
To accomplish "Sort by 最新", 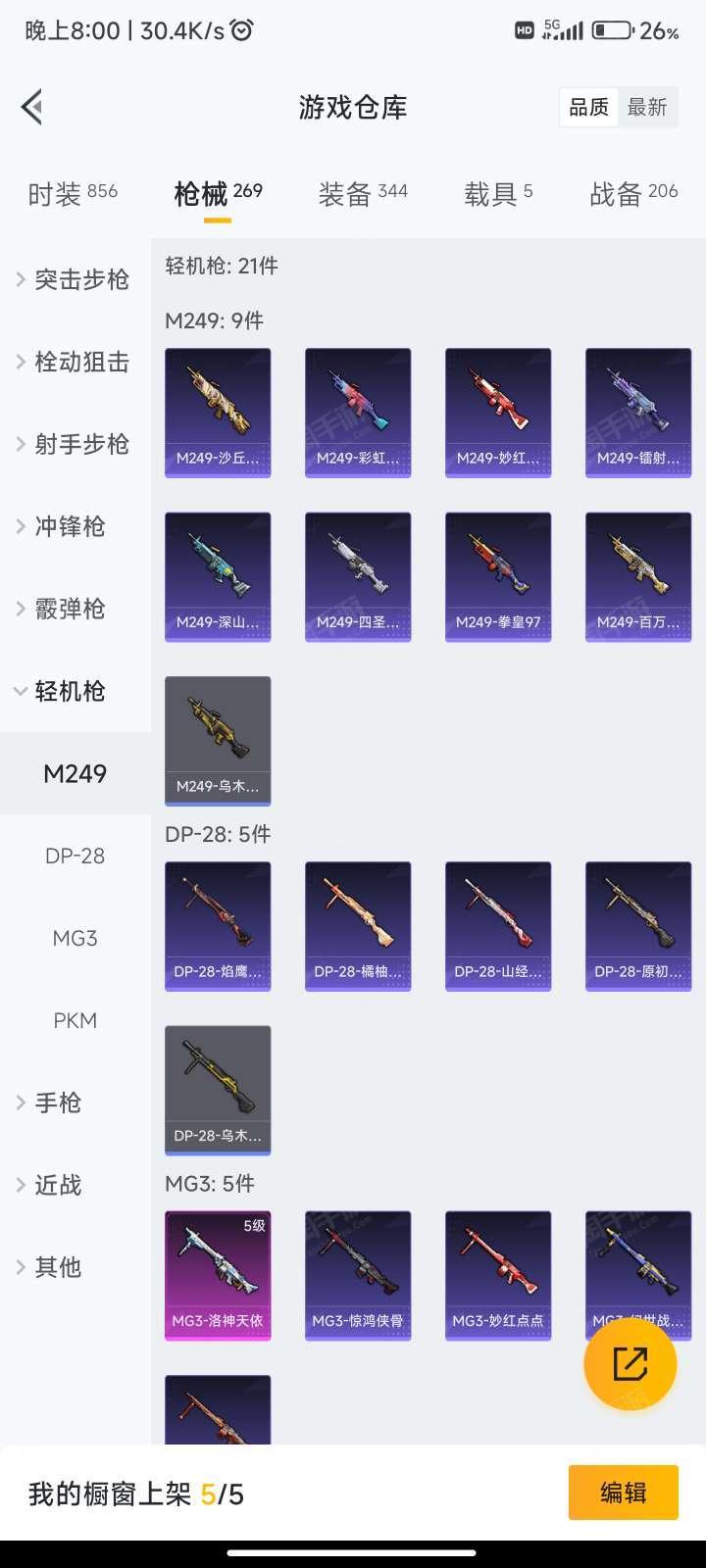I will [x=647, y=108].
